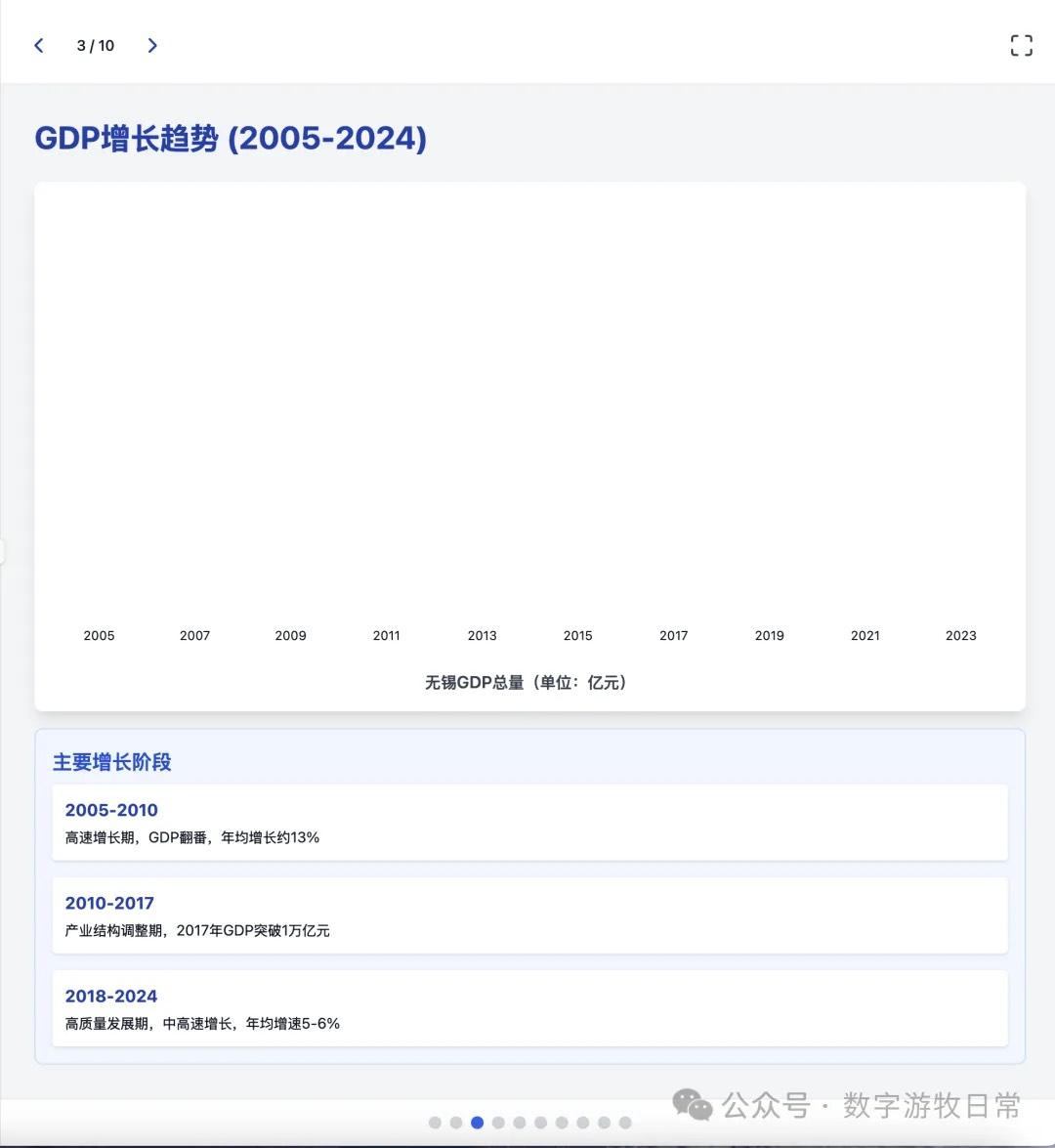Screen dimensions: 1055x1148
Task: Select the fifth pagination dot
Action: click(520, 1122)
